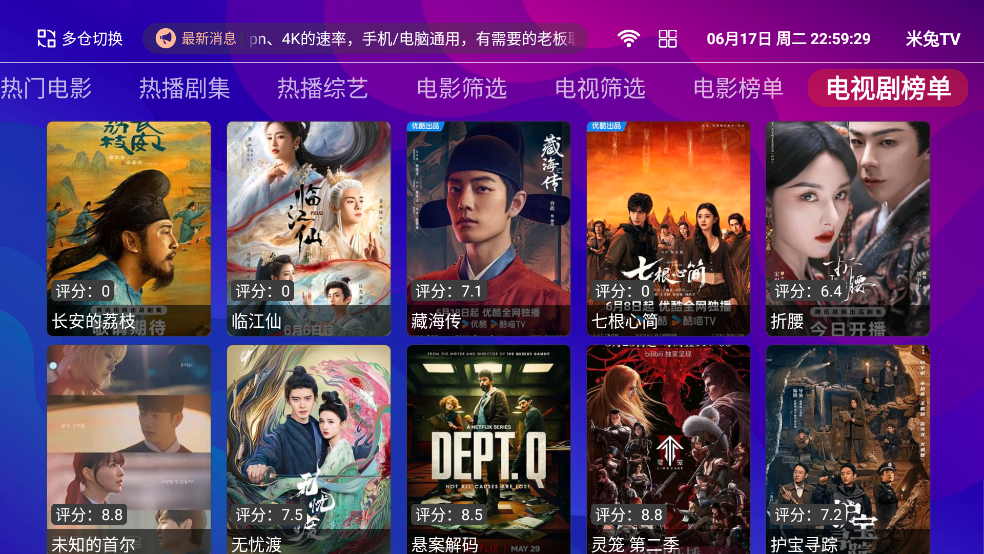Tap 多仓切换 to switch source
Image resolution: width=984 pixels, height=554 pixels.
[80, 39]
